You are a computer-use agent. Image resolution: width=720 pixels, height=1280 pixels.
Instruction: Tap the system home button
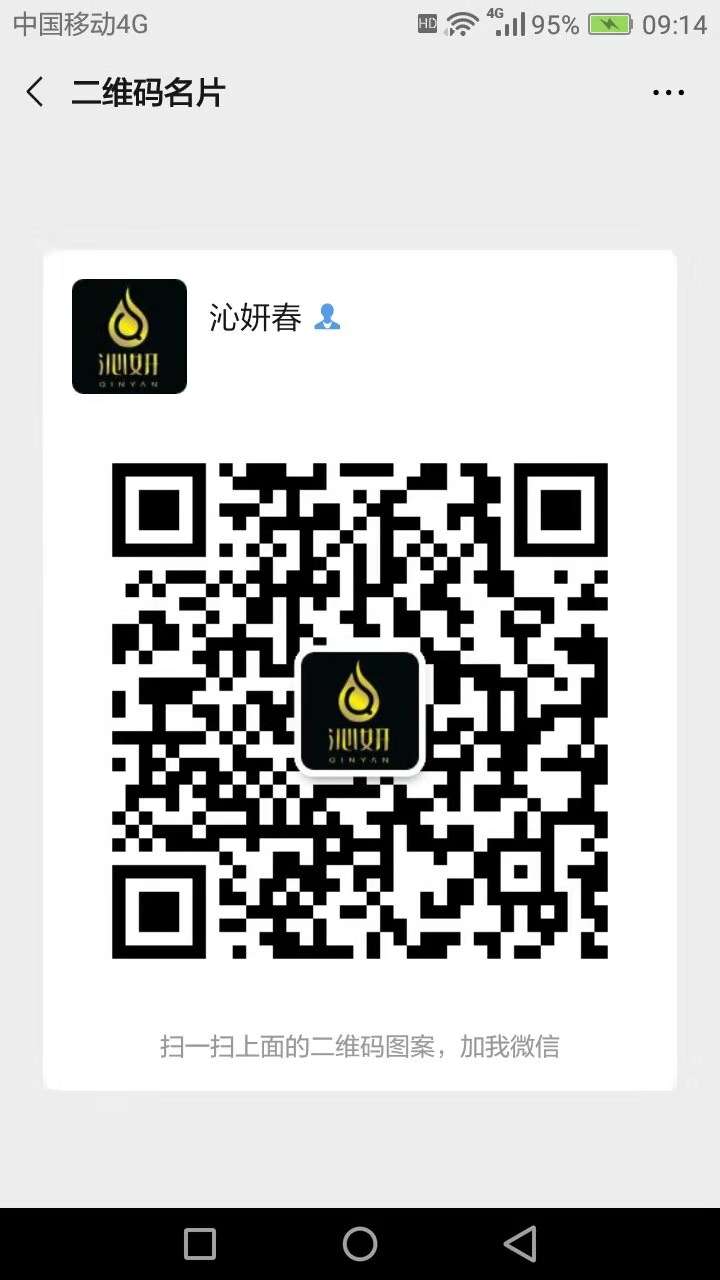point(360,1244)
